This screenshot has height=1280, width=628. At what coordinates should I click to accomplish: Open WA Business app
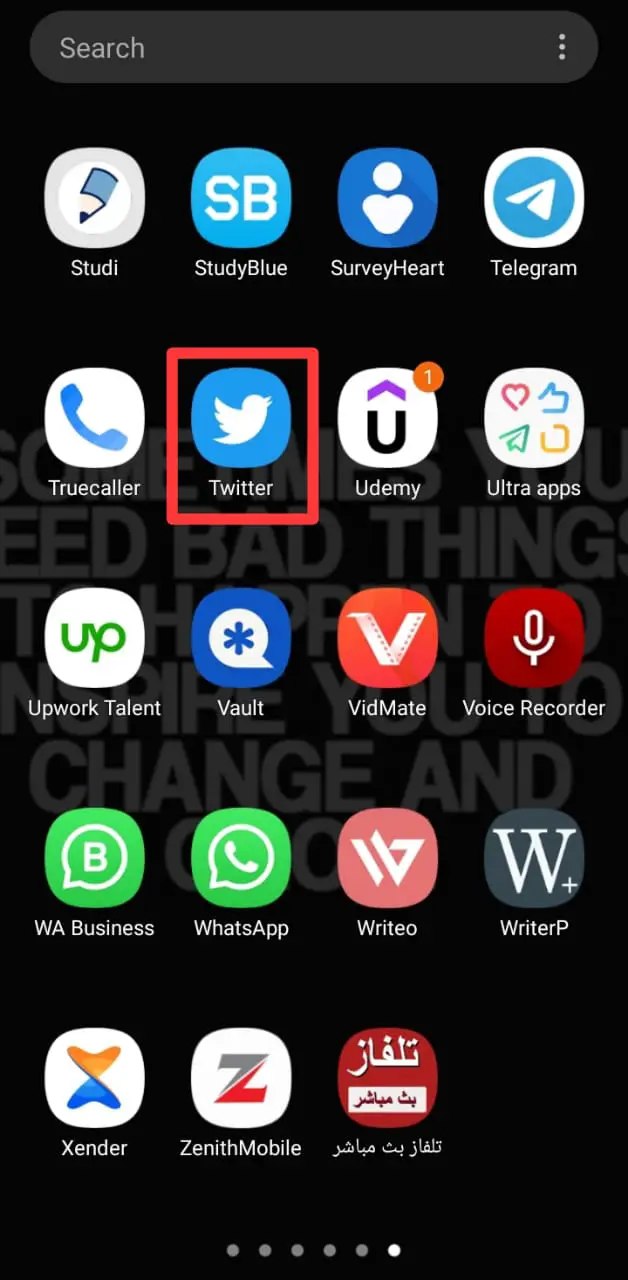(x=94, y=858)
